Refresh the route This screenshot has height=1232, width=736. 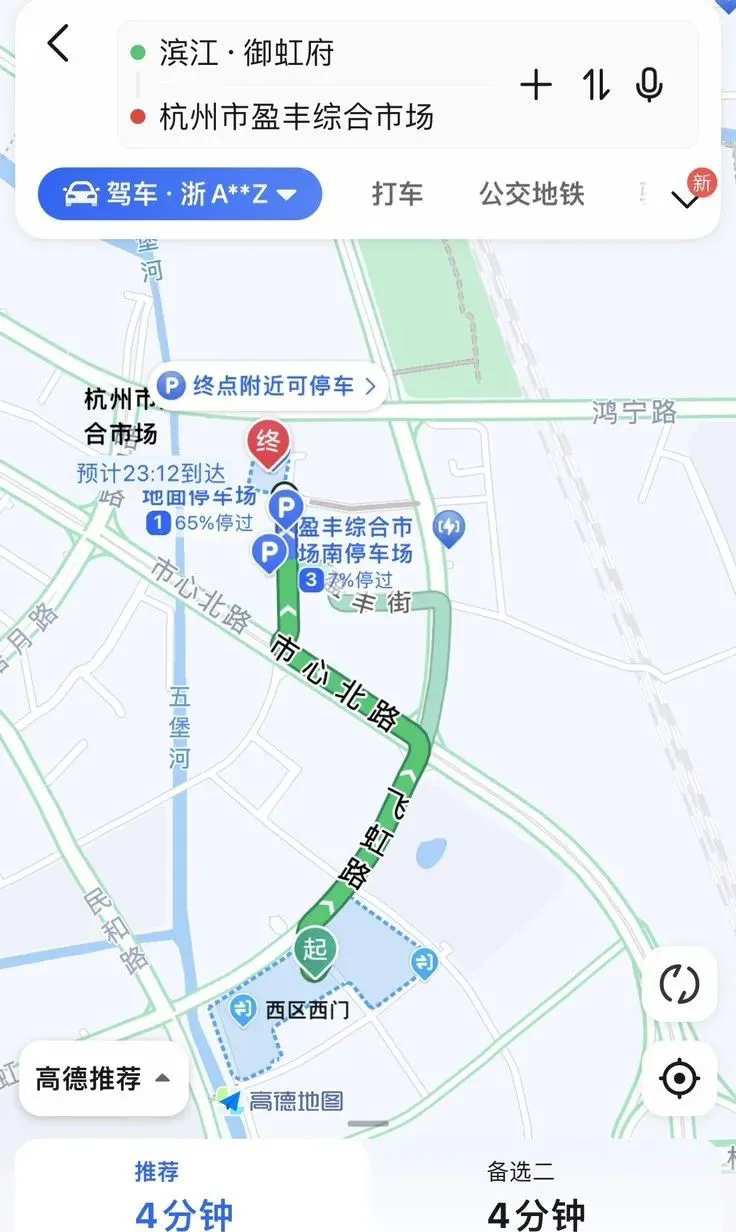(x=679, y=984)
